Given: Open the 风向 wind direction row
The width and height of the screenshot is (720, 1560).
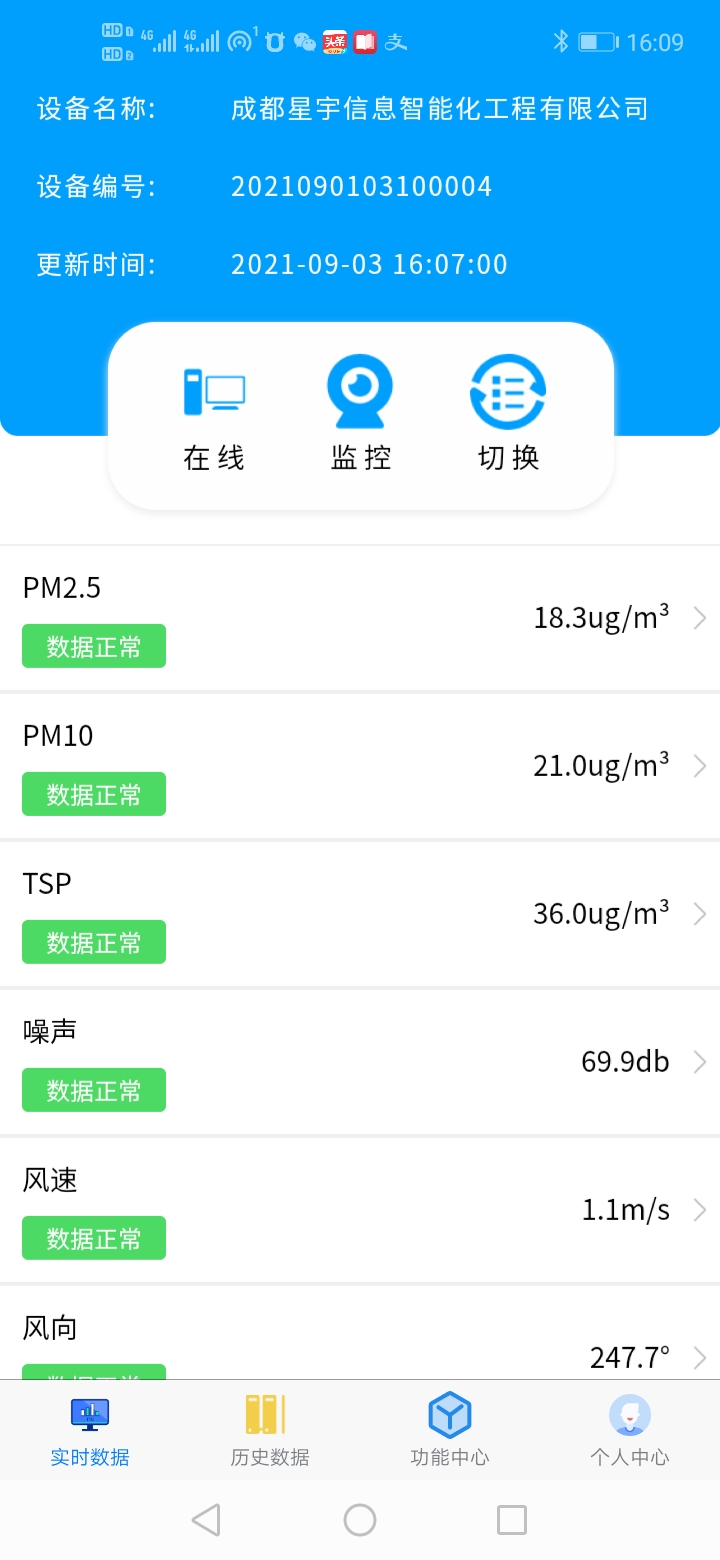Looking at the screenshot, I should (360, 1333).
